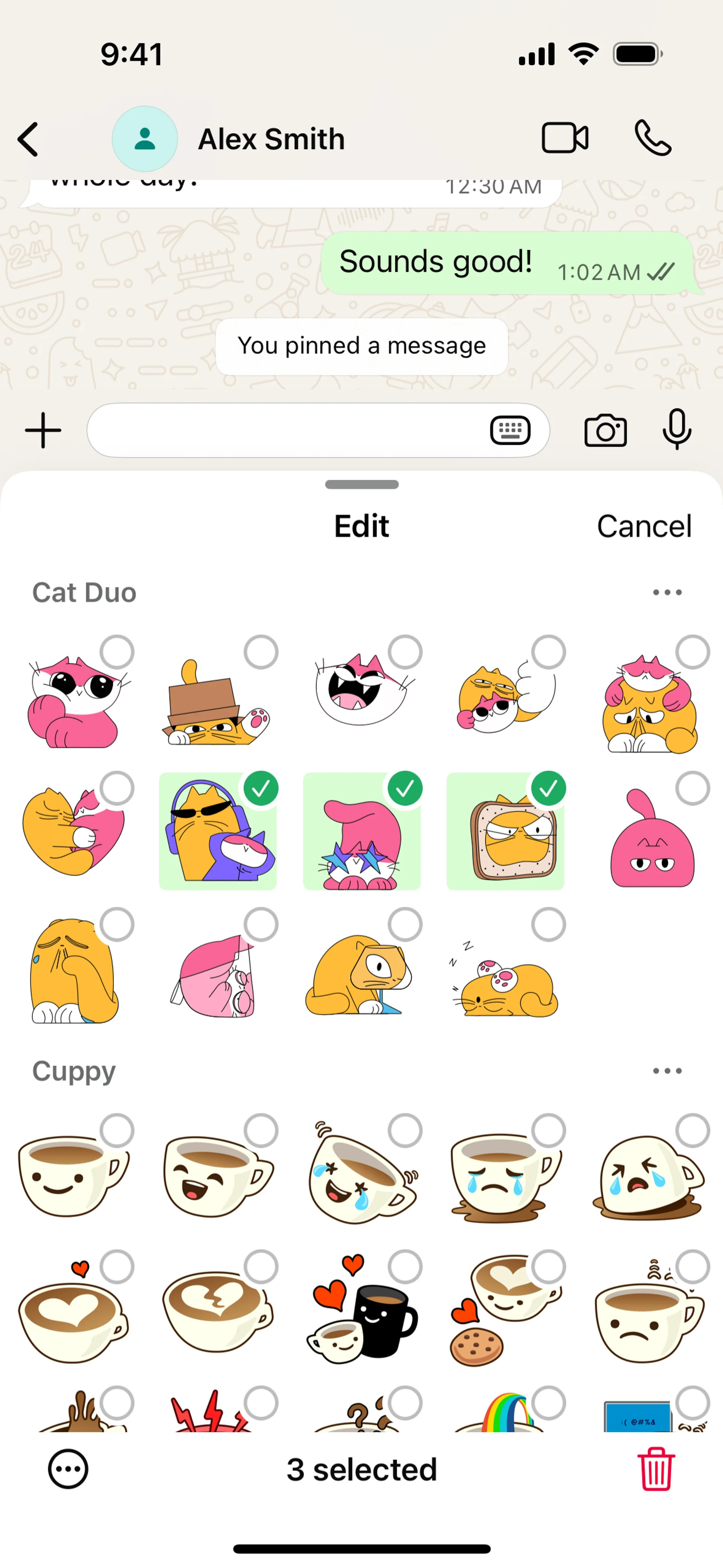
Task: Deselect the cat with headphones sticker
Action: click(218, 831)
